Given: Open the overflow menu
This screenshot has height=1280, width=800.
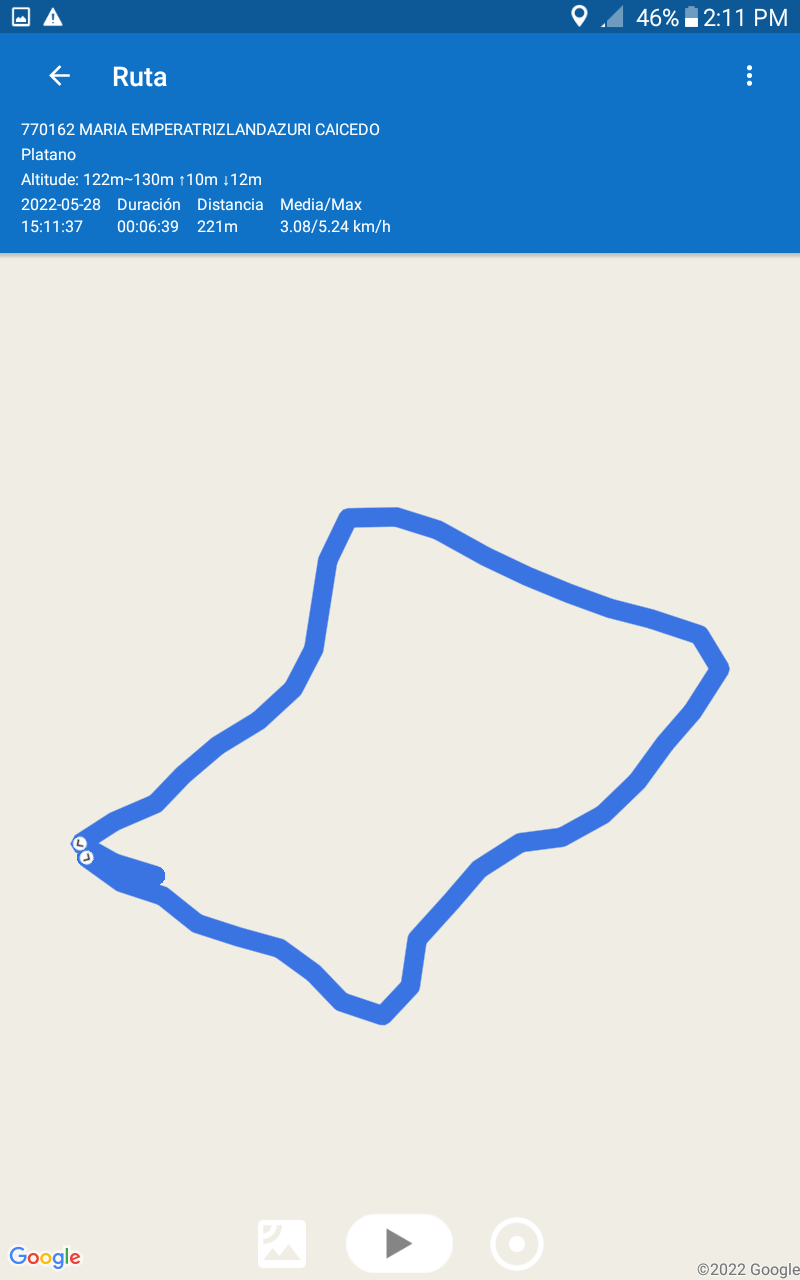Looking at the screenshot, I should [x=749, y=76].
